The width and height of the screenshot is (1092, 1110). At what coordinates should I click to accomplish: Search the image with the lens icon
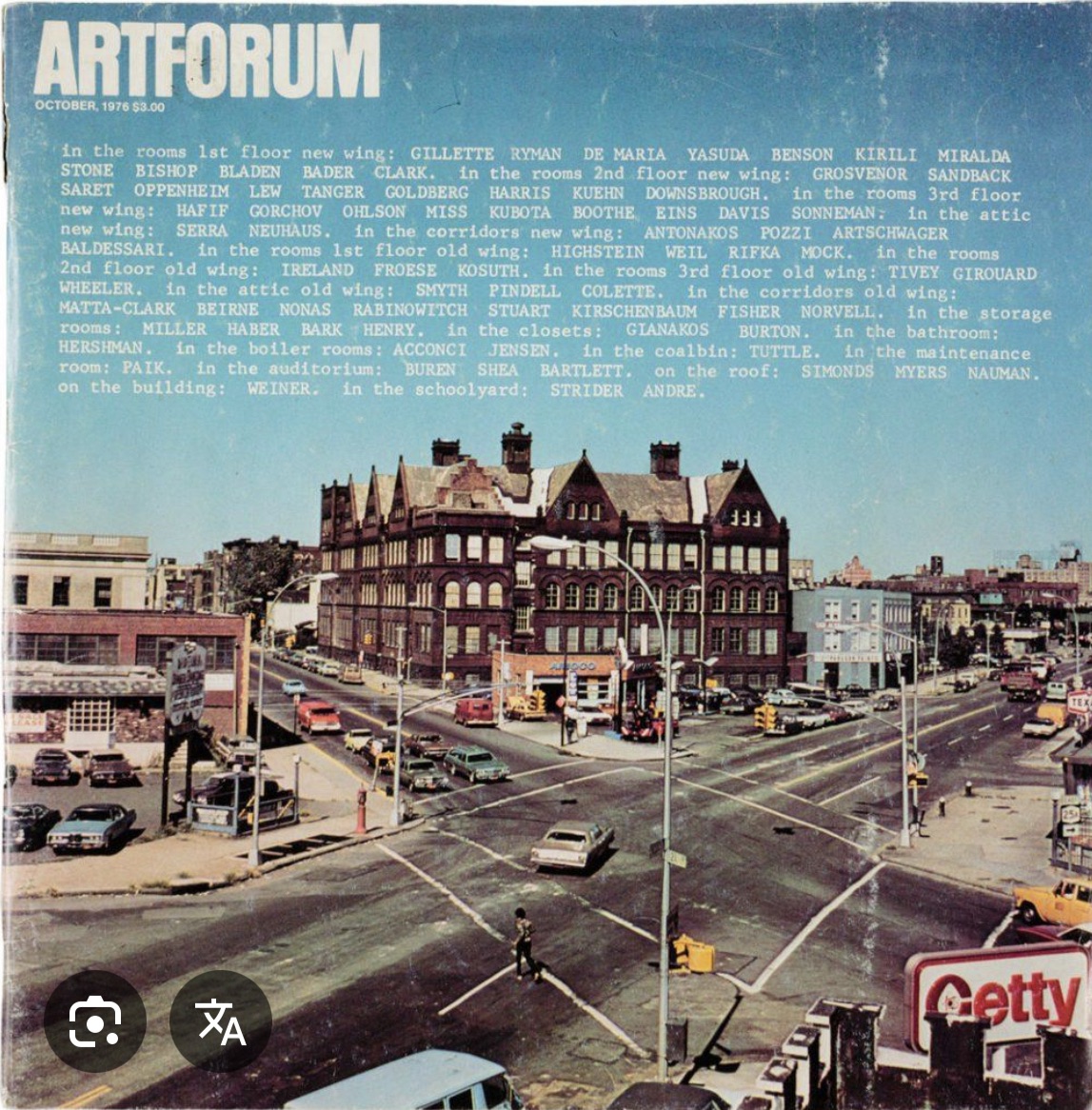(x=94, y=1021)
